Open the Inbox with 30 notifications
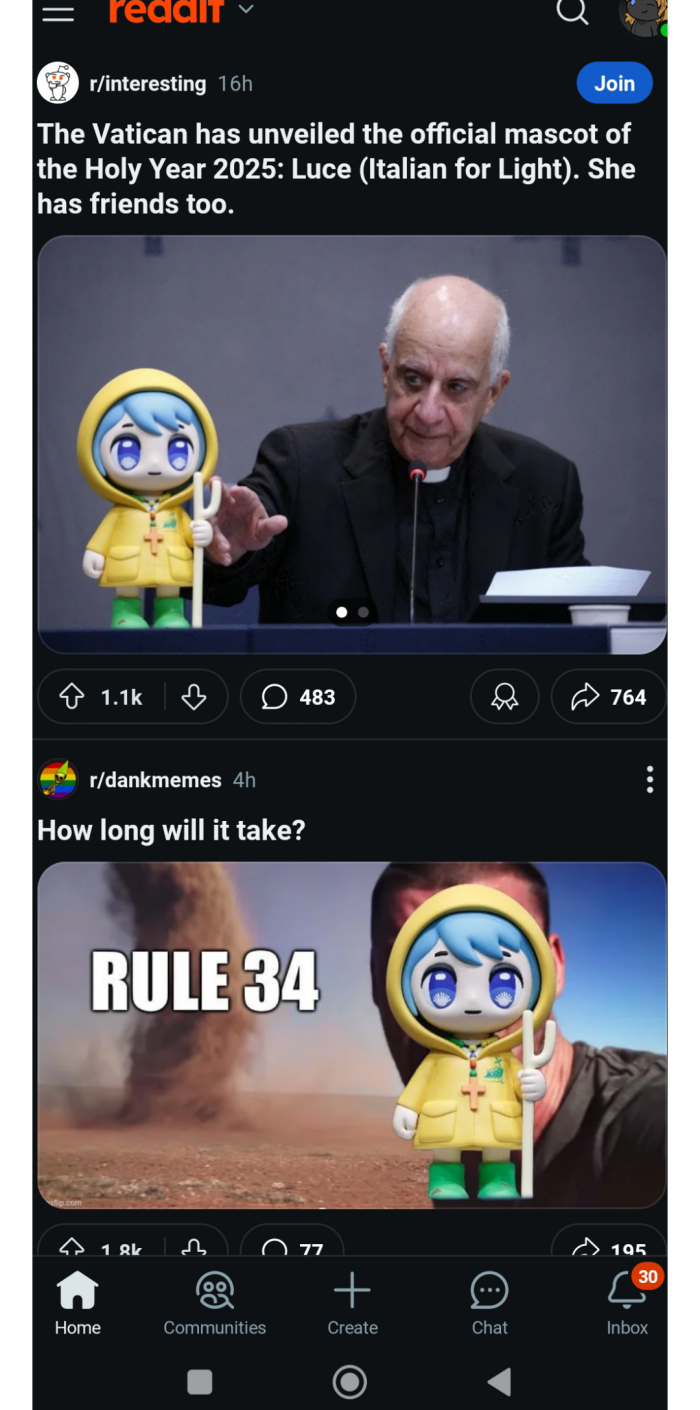 point(627,1303)
